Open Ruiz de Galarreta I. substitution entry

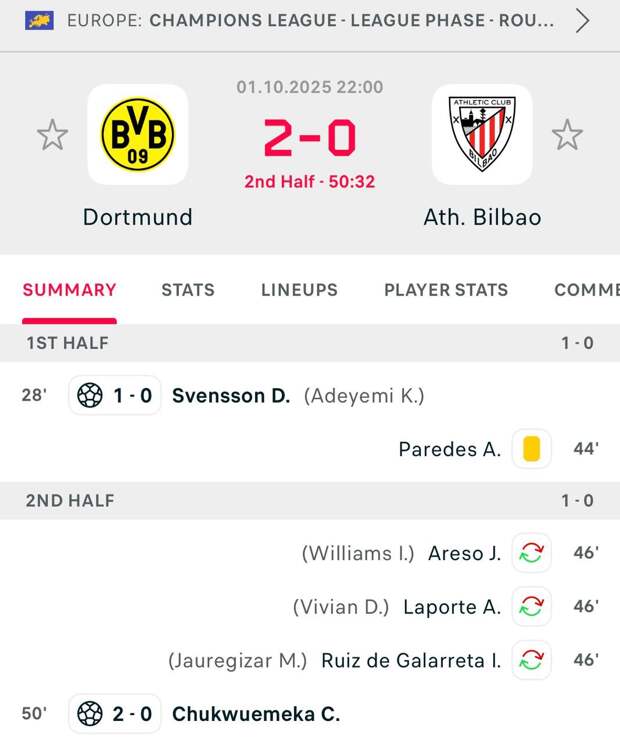pyautogui.click(x=411, y=660)
